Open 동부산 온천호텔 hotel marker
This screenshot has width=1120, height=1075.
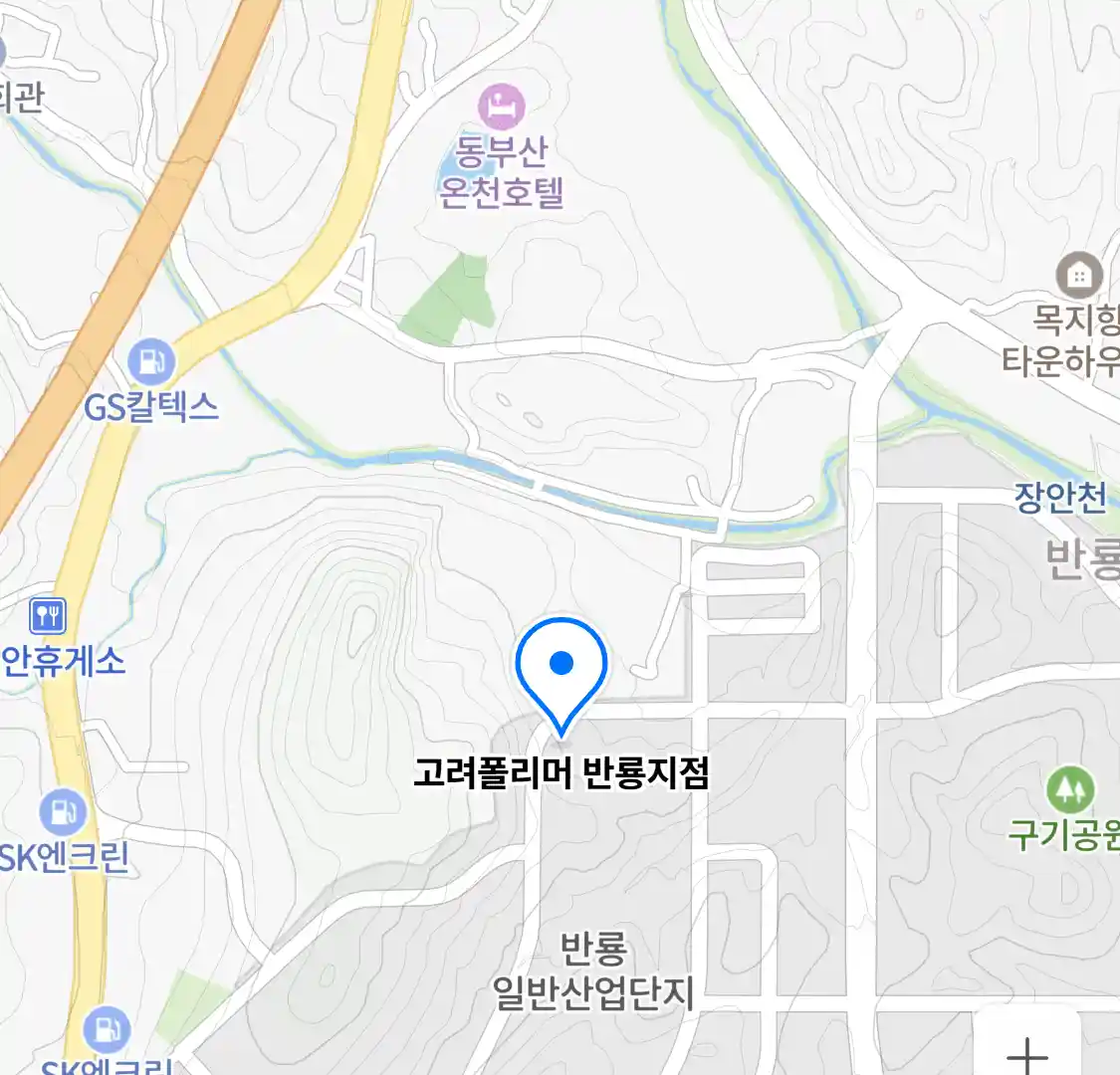pyautogui.click(x=502, y=106)
